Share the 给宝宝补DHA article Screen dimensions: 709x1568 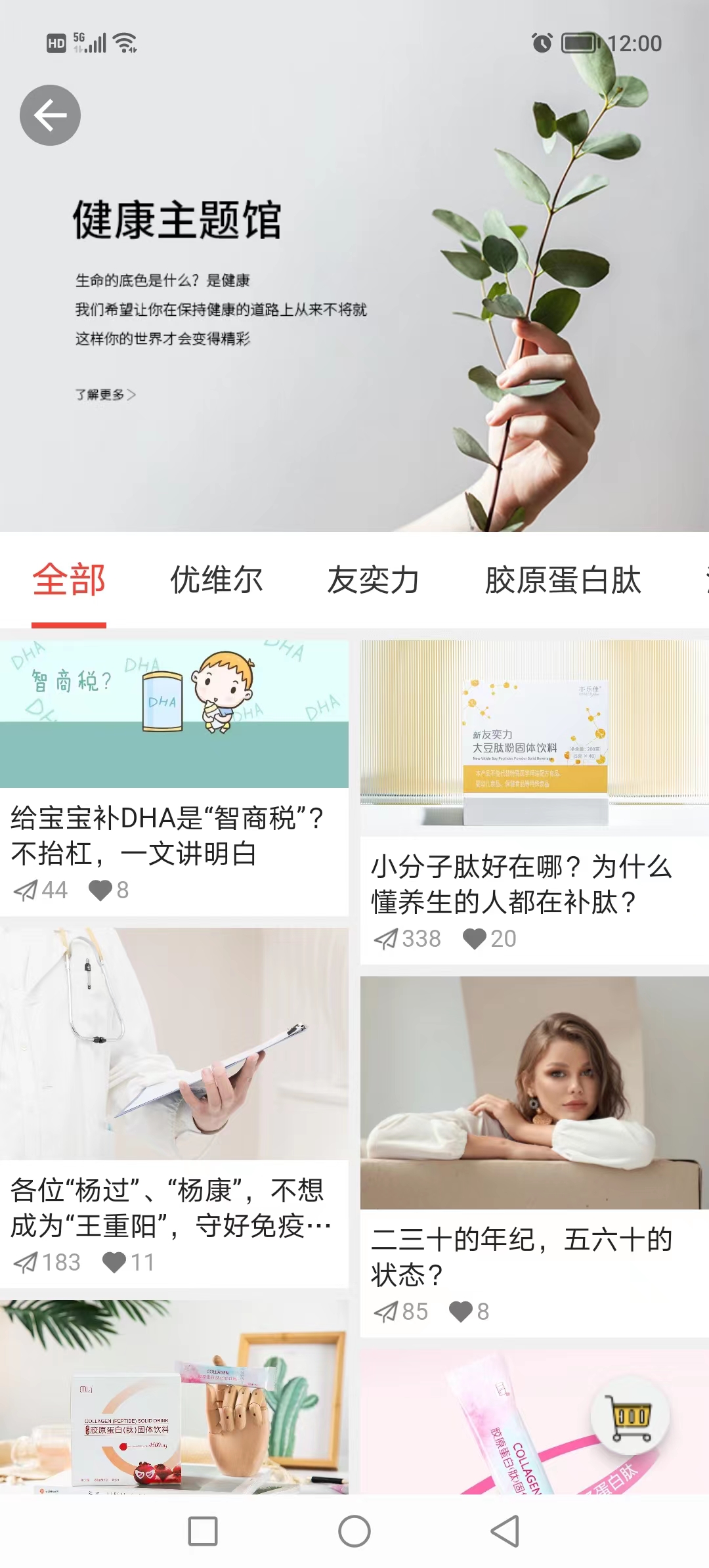pos(26,890)
